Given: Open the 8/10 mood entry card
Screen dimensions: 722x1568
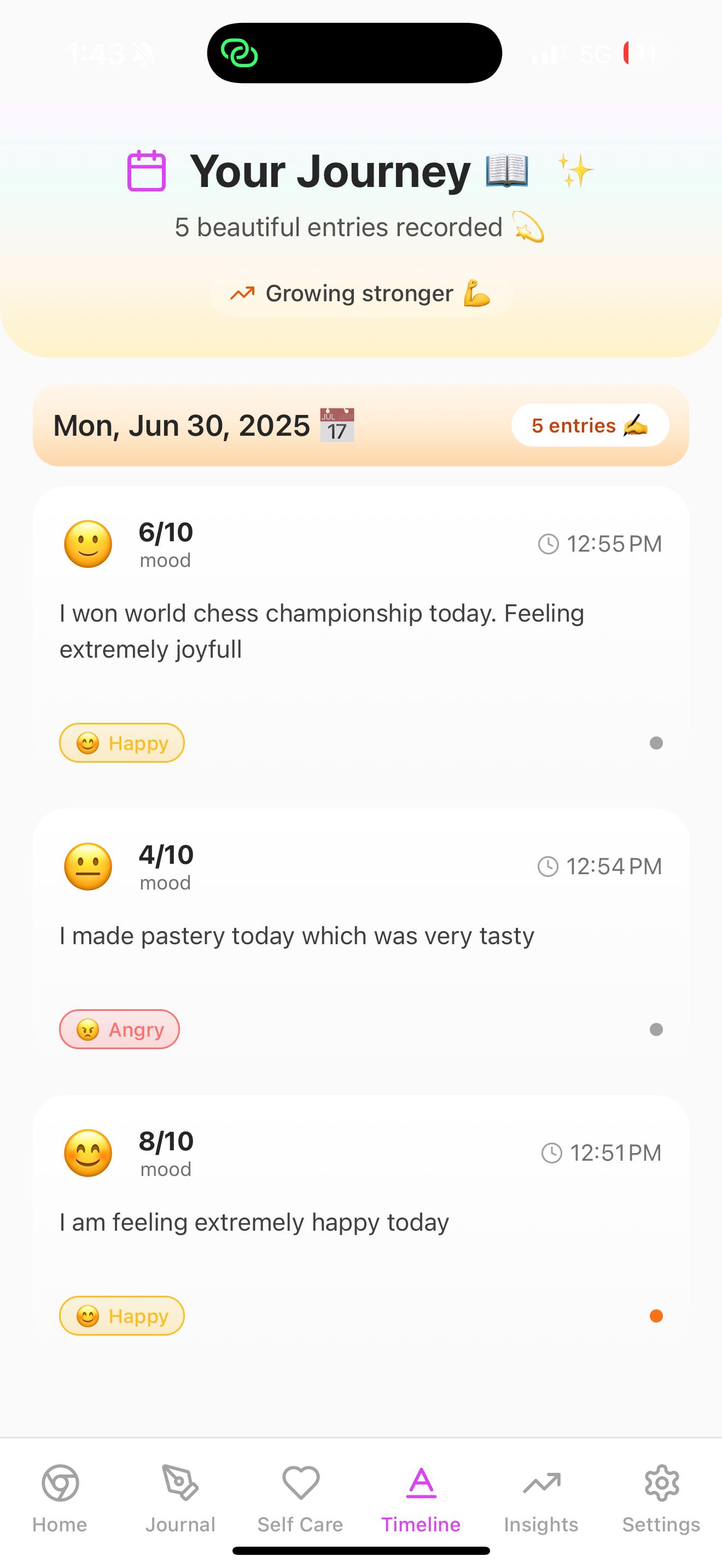Looking at the screenshot, I should (x=360, y=1222).
